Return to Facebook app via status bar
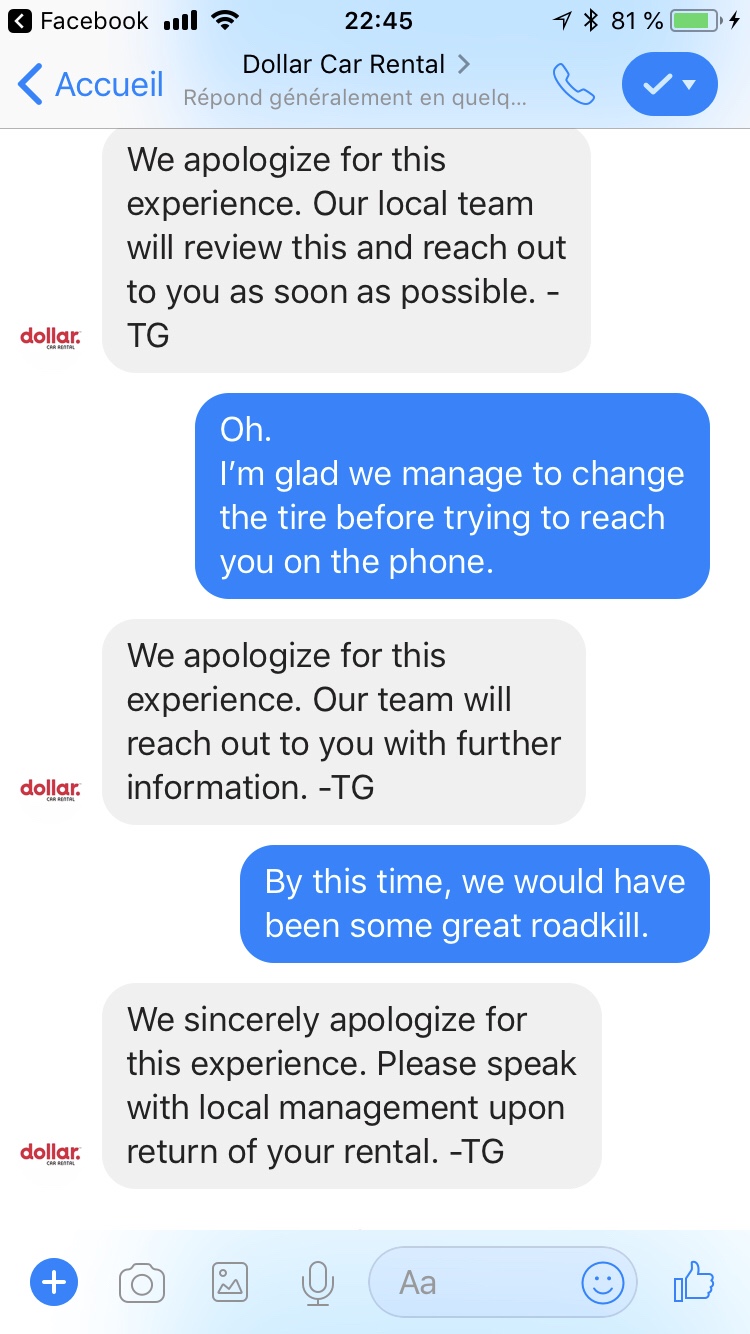 pos(78,20)
